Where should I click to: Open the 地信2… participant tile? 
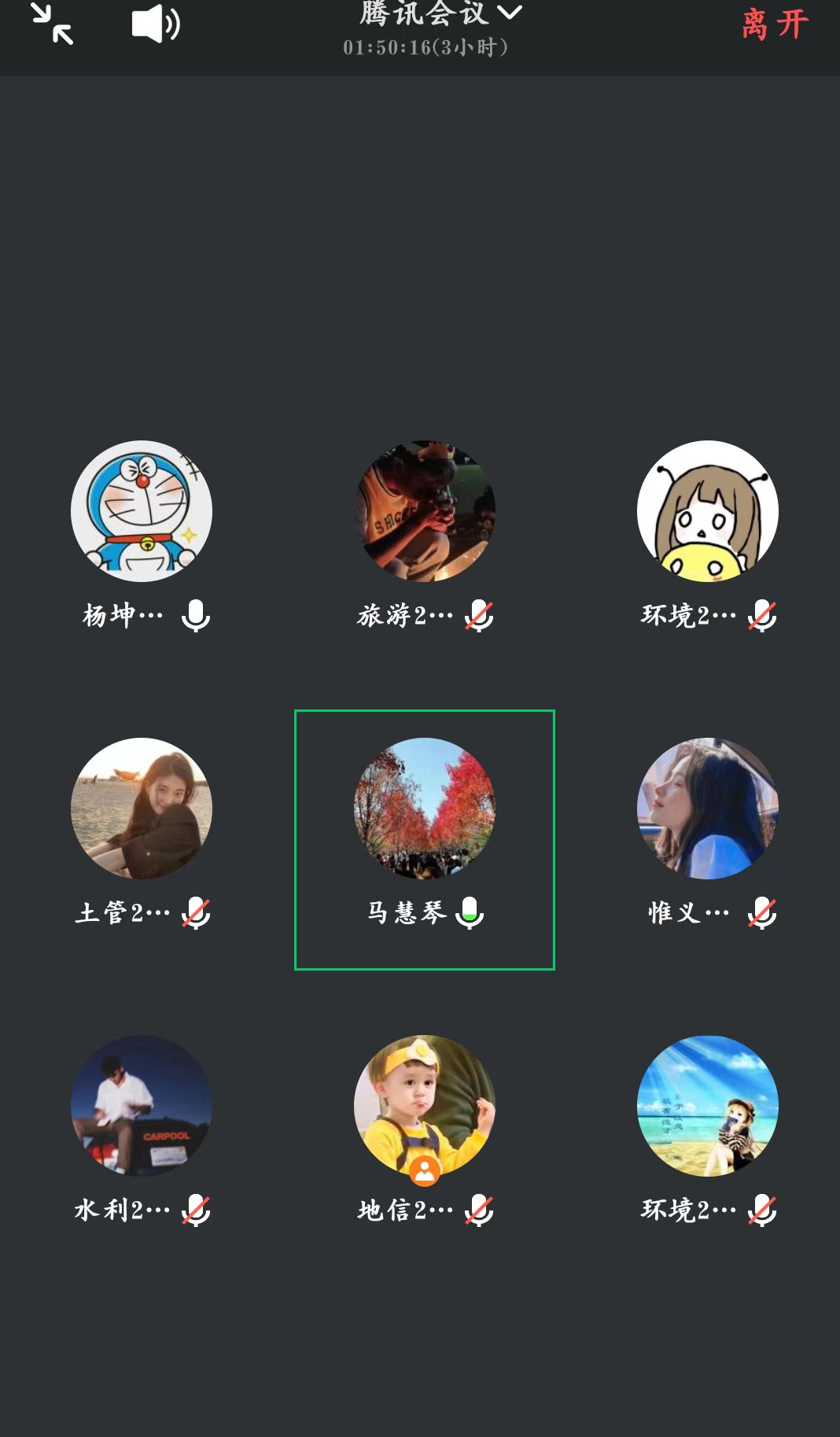click(425, 1107)
